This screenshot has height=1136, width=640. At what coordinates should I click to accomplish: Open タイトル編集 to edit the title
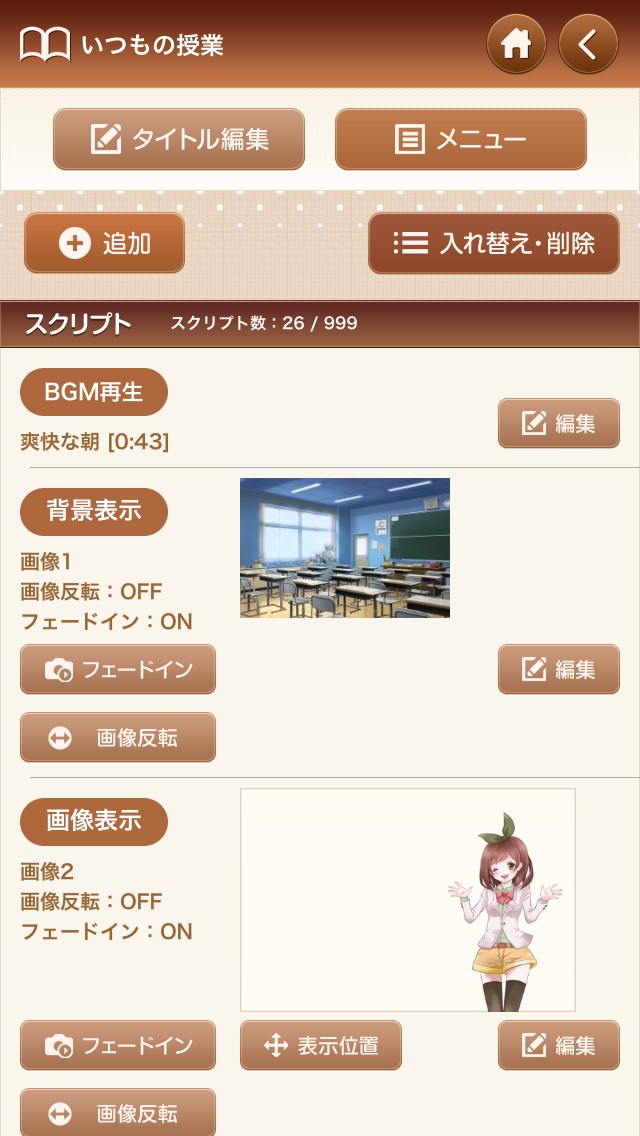click(x=179, y=139)
